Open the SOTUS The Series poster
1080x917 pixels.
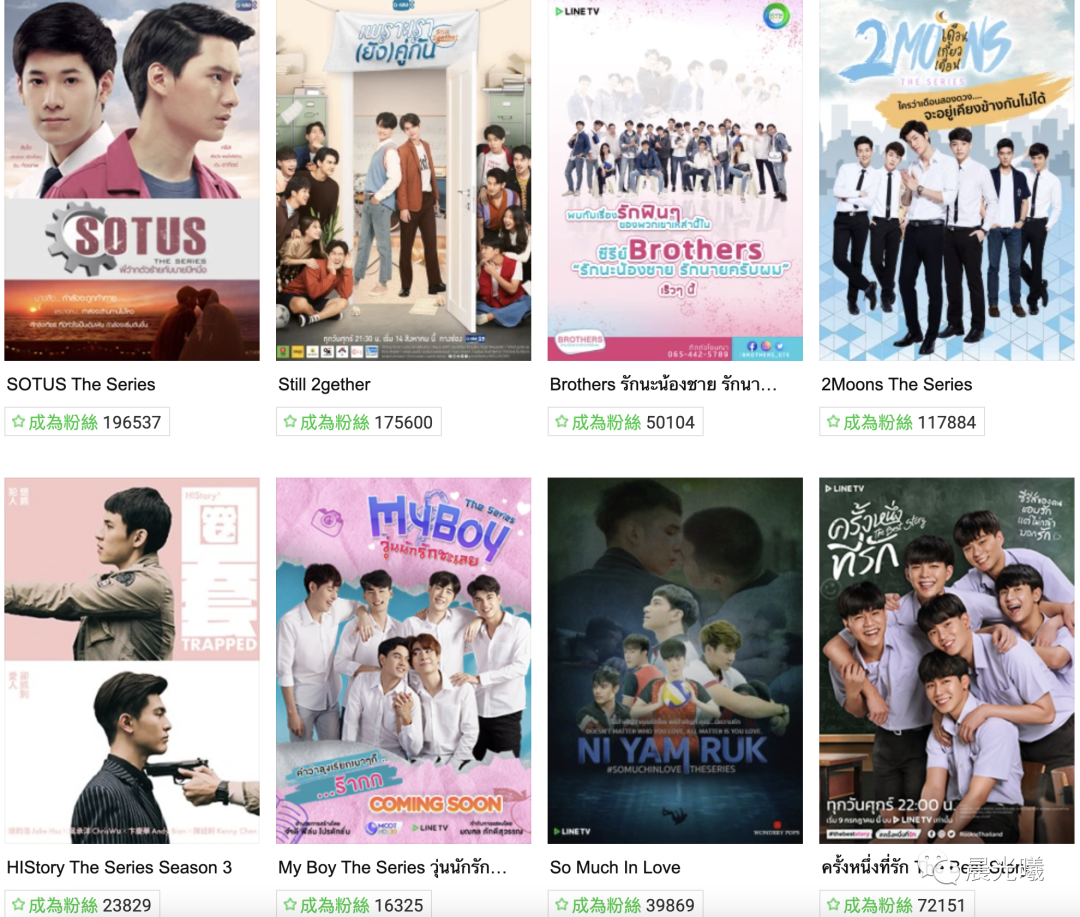[132, 180]
